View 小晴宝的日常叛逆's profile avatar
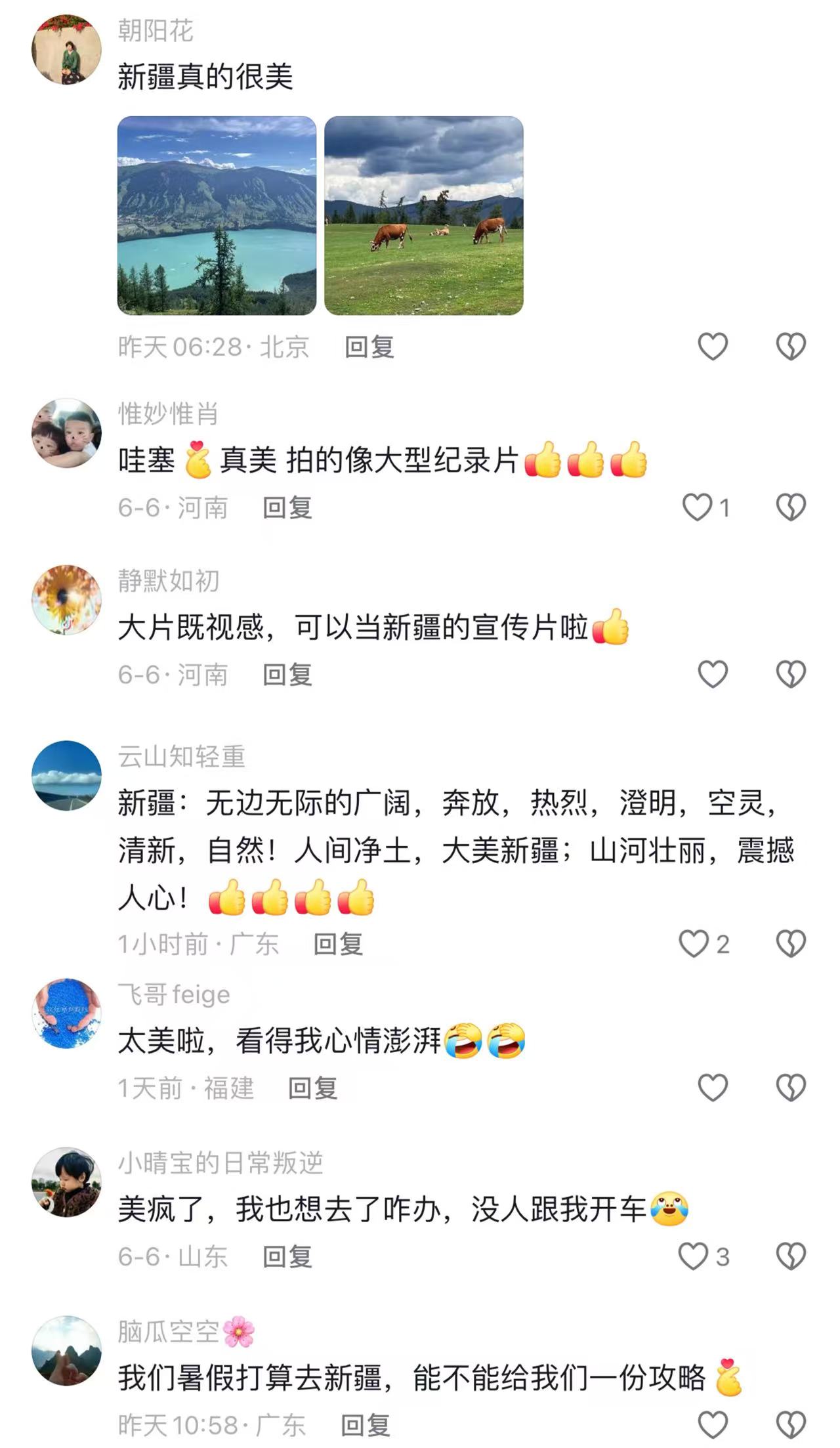This screenshot has width=840, height=1448. 67,1182
